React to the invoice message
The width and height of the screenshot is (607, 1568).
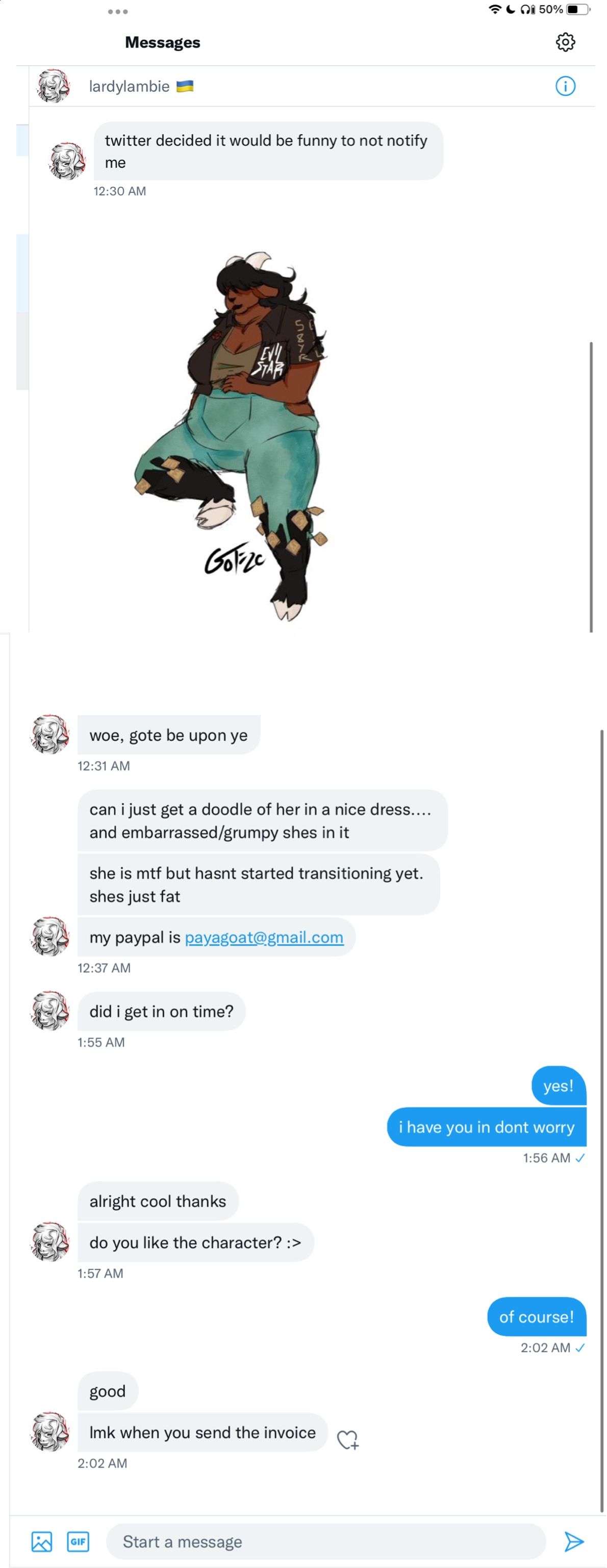(x=348, y=1439)
